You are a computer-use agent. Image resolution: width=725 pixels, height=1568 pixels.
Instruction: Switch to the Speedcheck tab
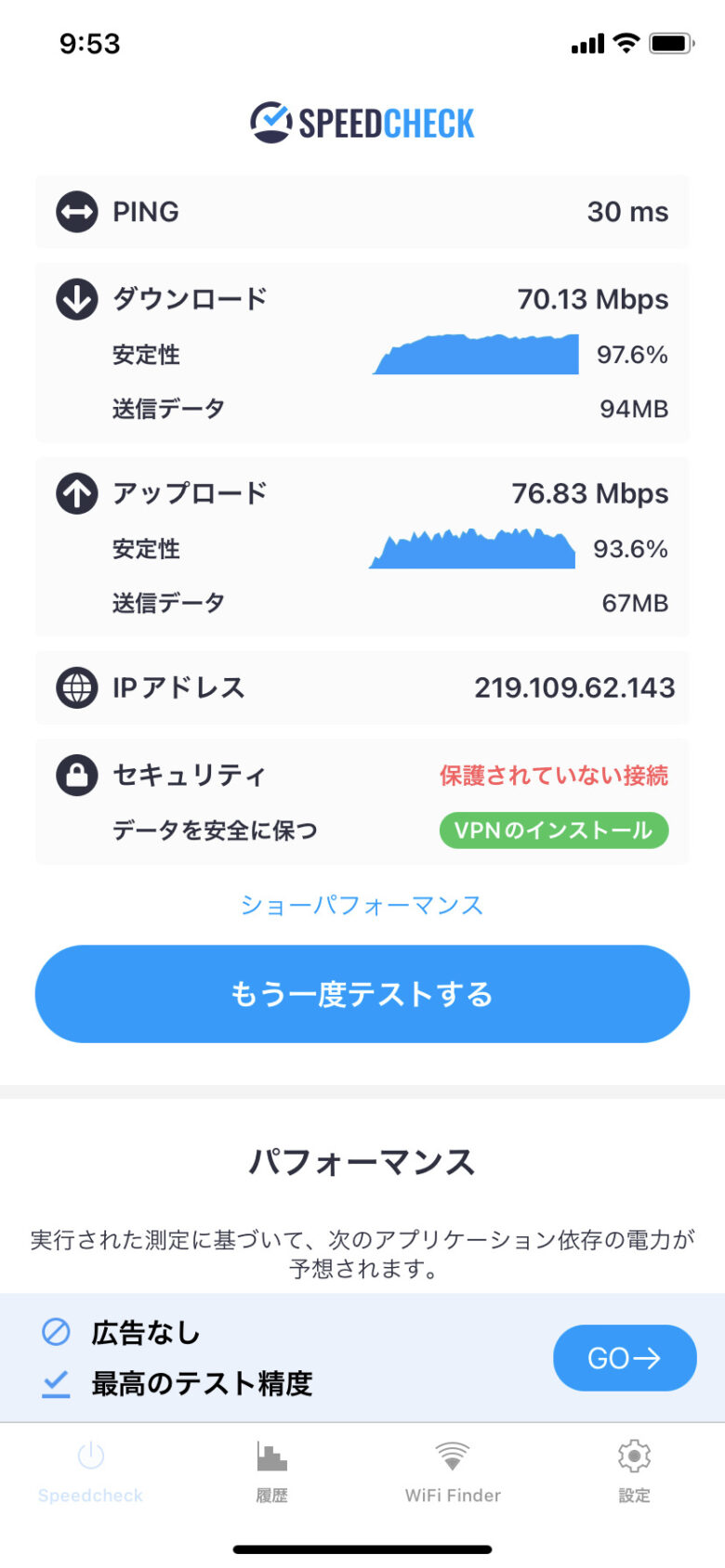(90, 1472)
